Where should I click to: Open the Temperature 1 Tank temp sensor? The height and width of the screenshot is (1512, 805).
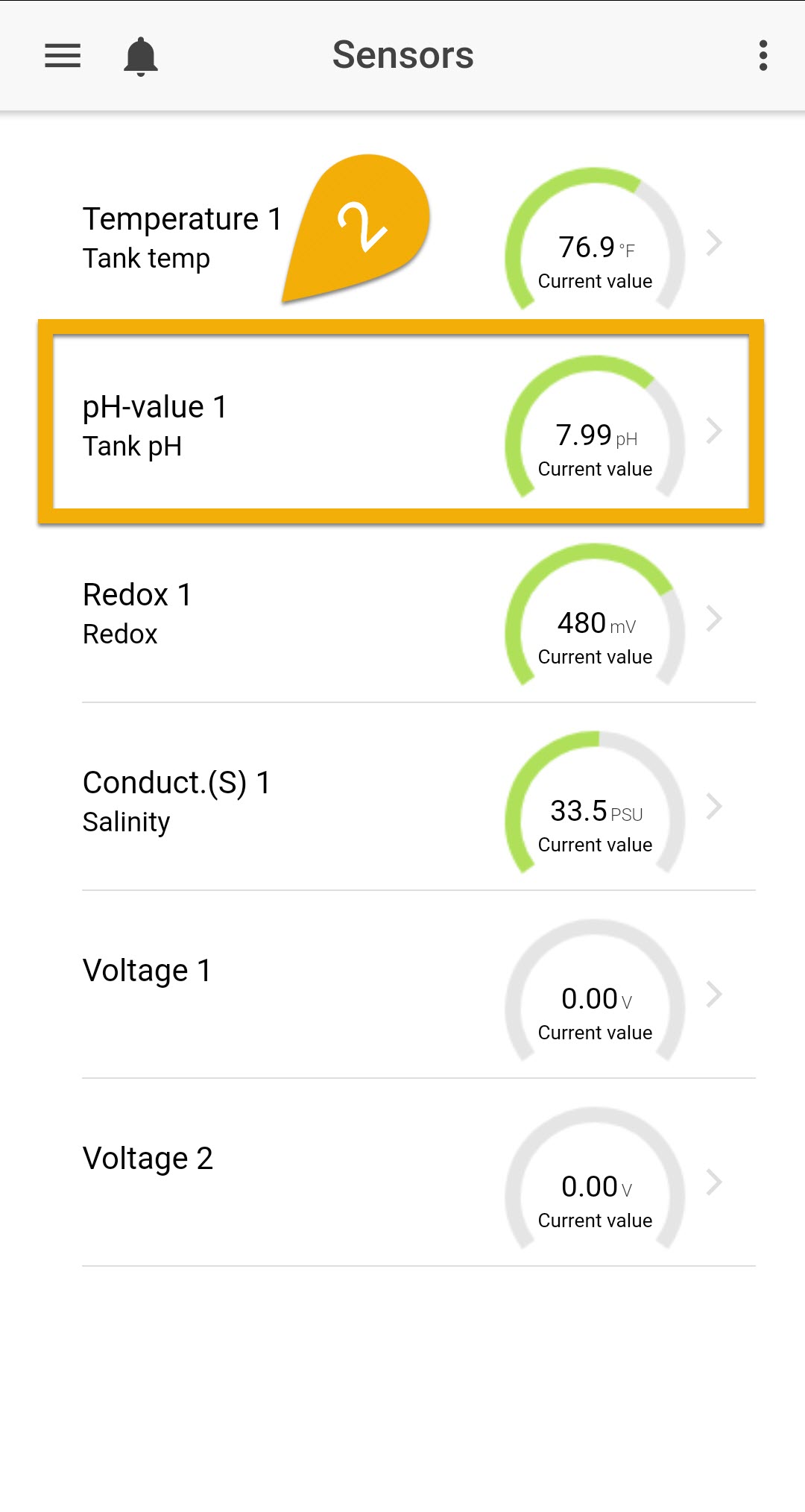click(x=402, y=238)
